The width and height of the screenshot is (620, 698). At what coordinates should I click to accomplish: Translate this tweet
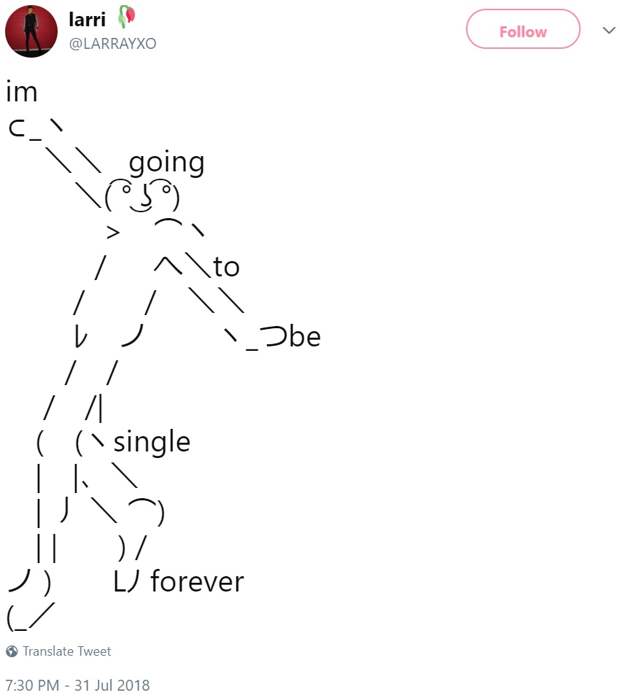pos(66,651)
